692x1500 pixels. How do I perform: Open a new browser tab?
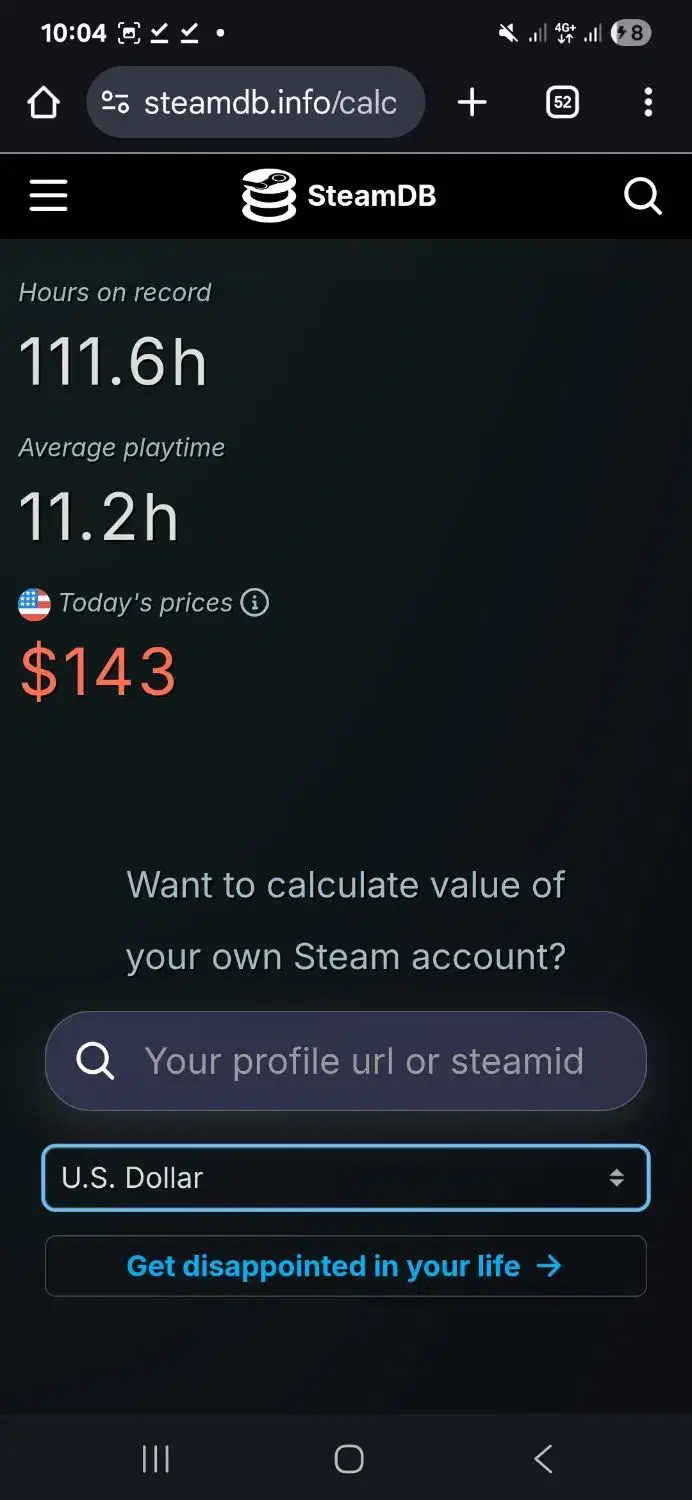pos(472,102)
